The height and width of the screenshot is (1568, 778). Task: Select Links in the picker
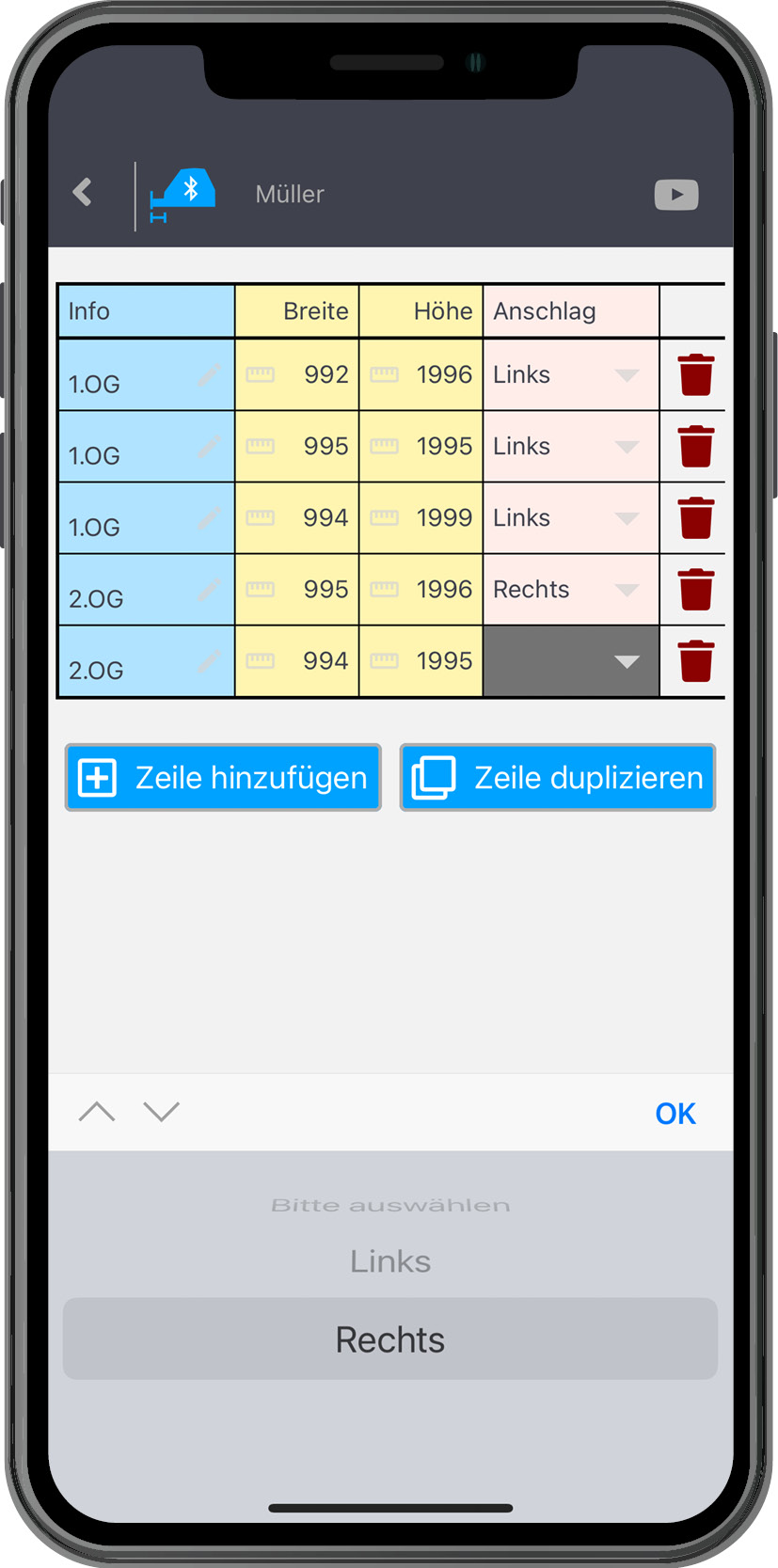tap(390, 1261)
